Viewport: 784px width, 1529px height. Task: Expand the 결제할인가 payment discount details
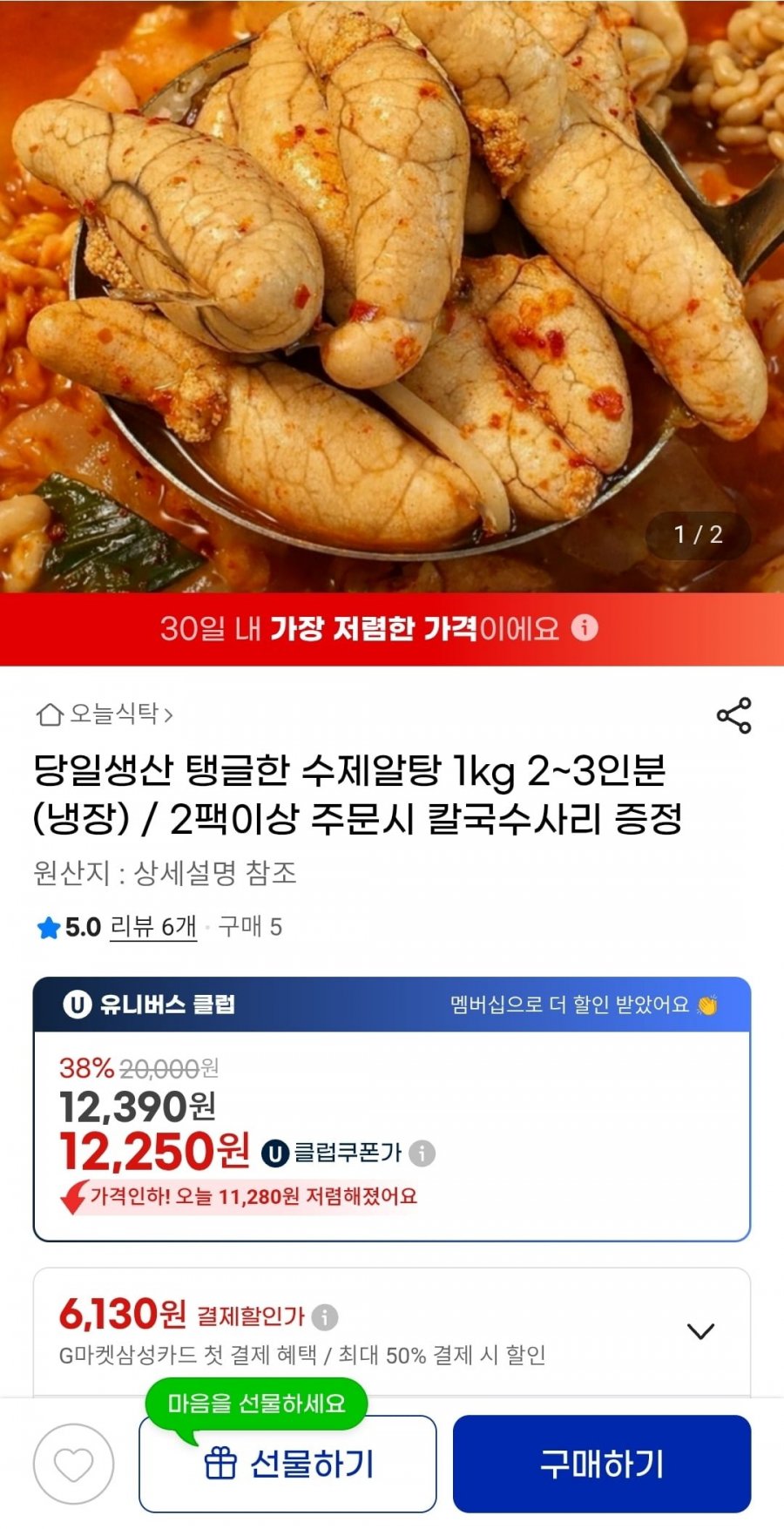[700, 1331]
